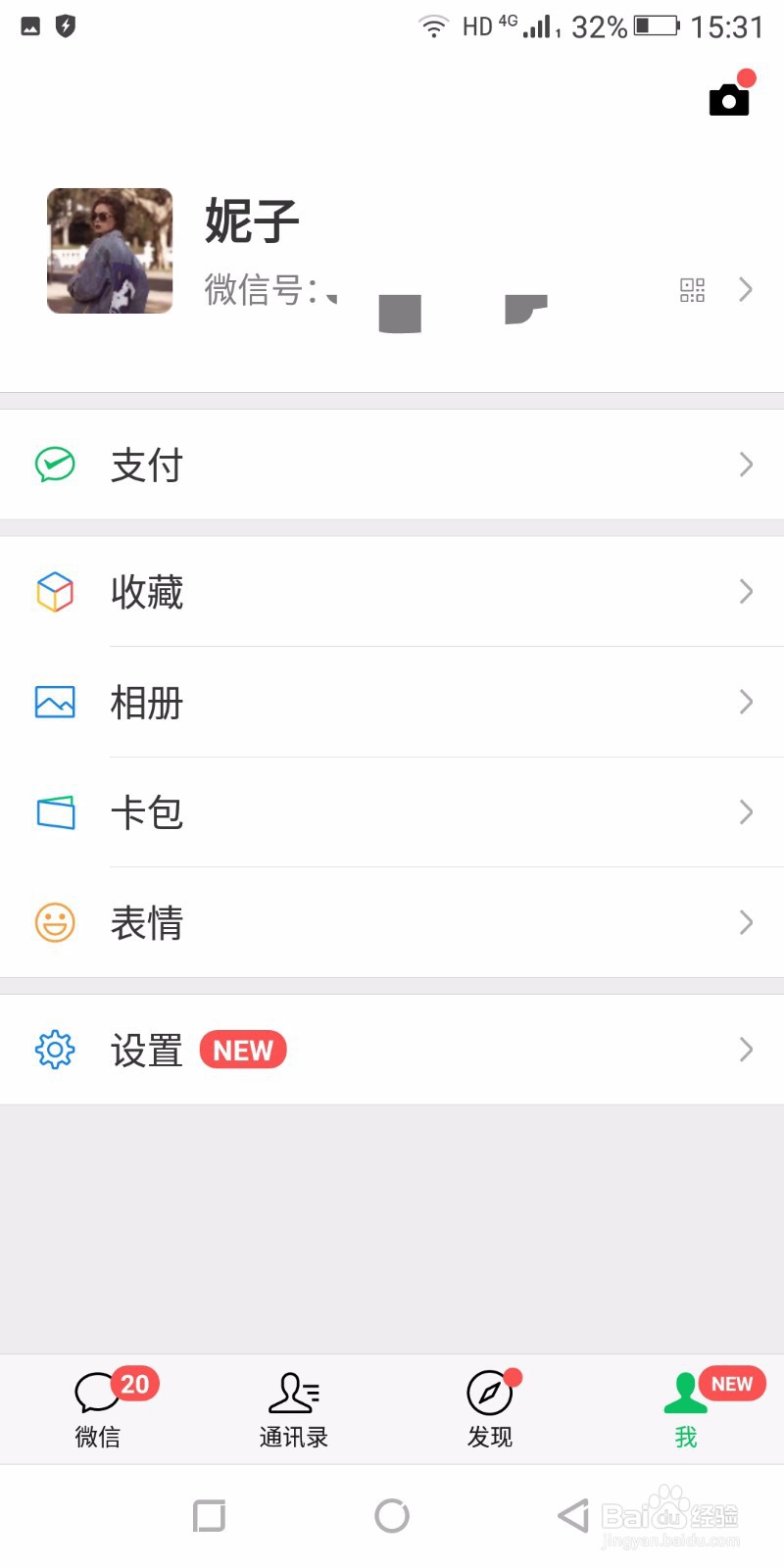Switch to the 发现 discover tab
Viewport: 784px width, 1568px height.
tap(490, 1409)
